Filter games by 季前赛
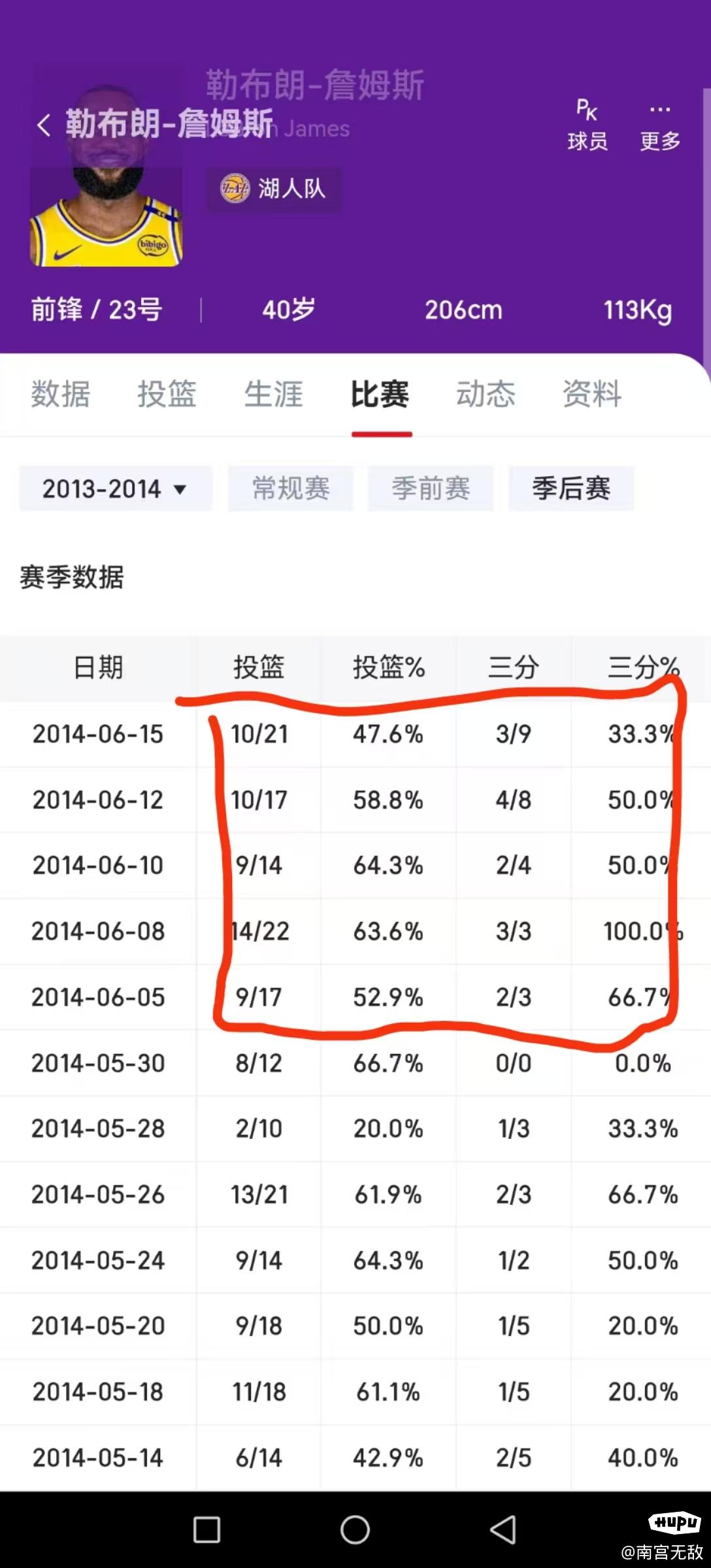 pyautogui.click(x=431, y=488)
